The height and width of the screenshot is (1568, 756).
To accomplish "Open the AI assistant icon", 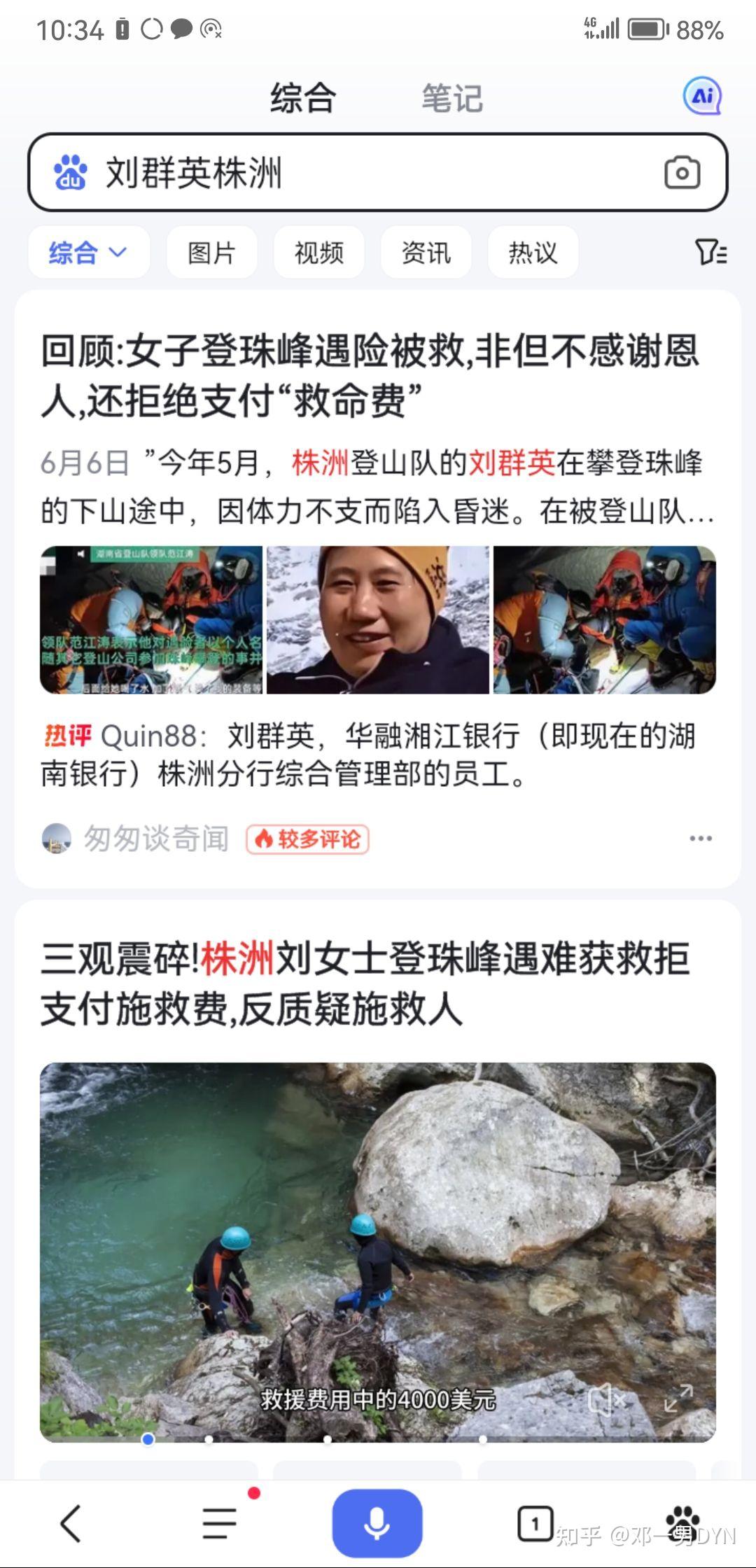I will (x=702, y=96).
